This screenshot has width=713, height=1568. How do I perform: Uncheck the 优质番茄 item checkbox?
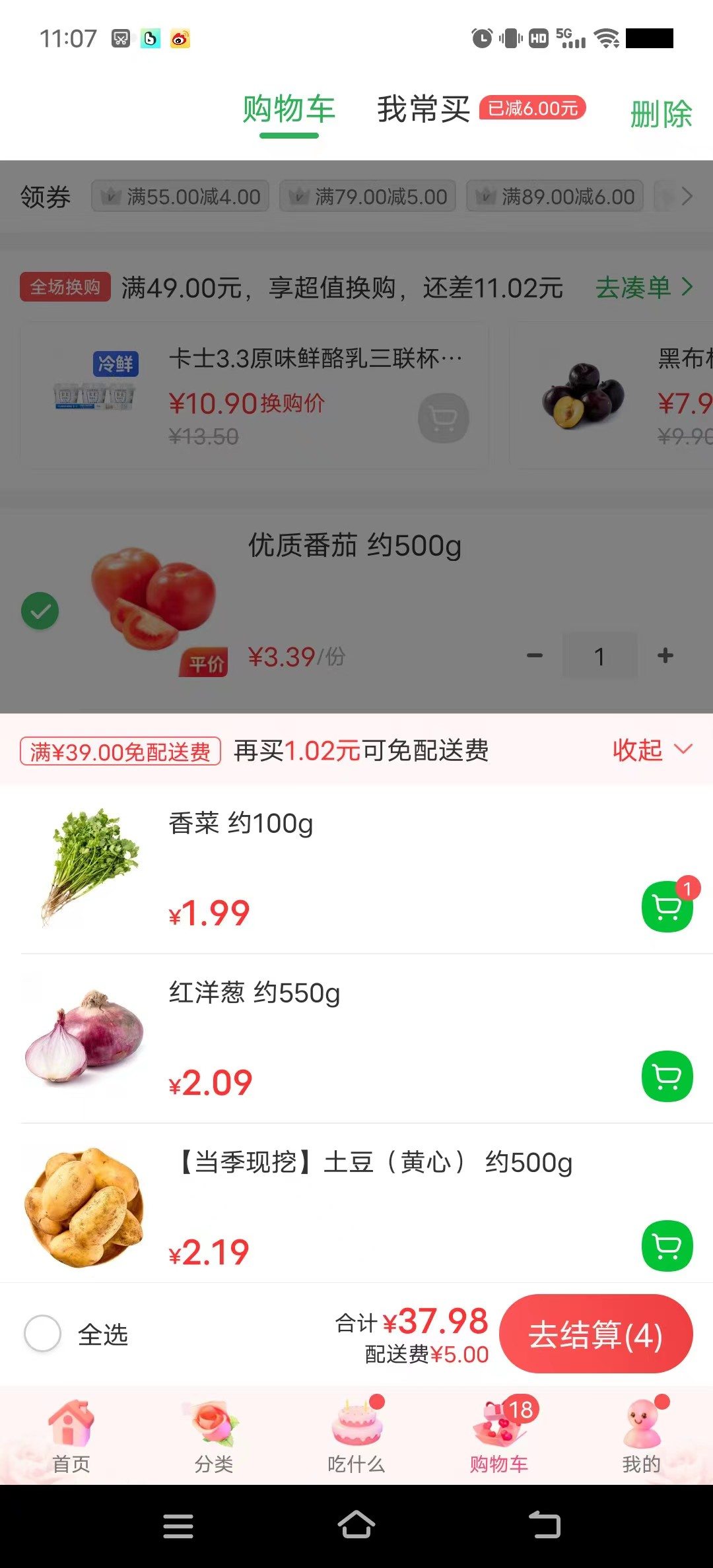(x=40, y=610)
